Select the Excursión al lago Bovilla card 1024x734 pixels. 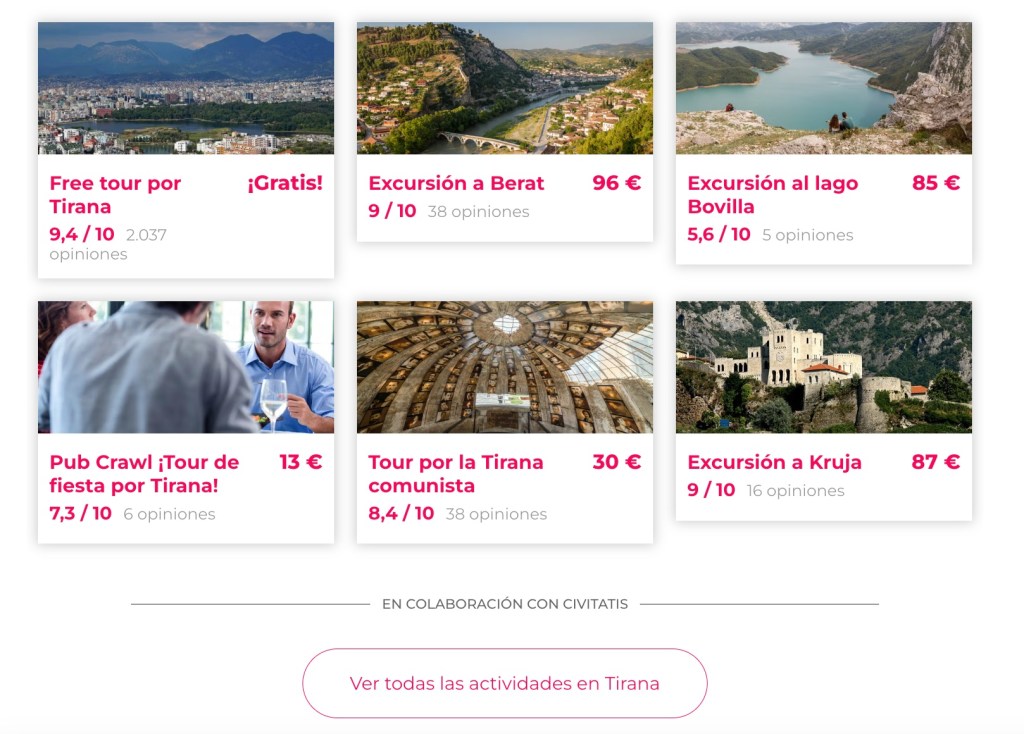pyautogui.click(x=823, y=143)
